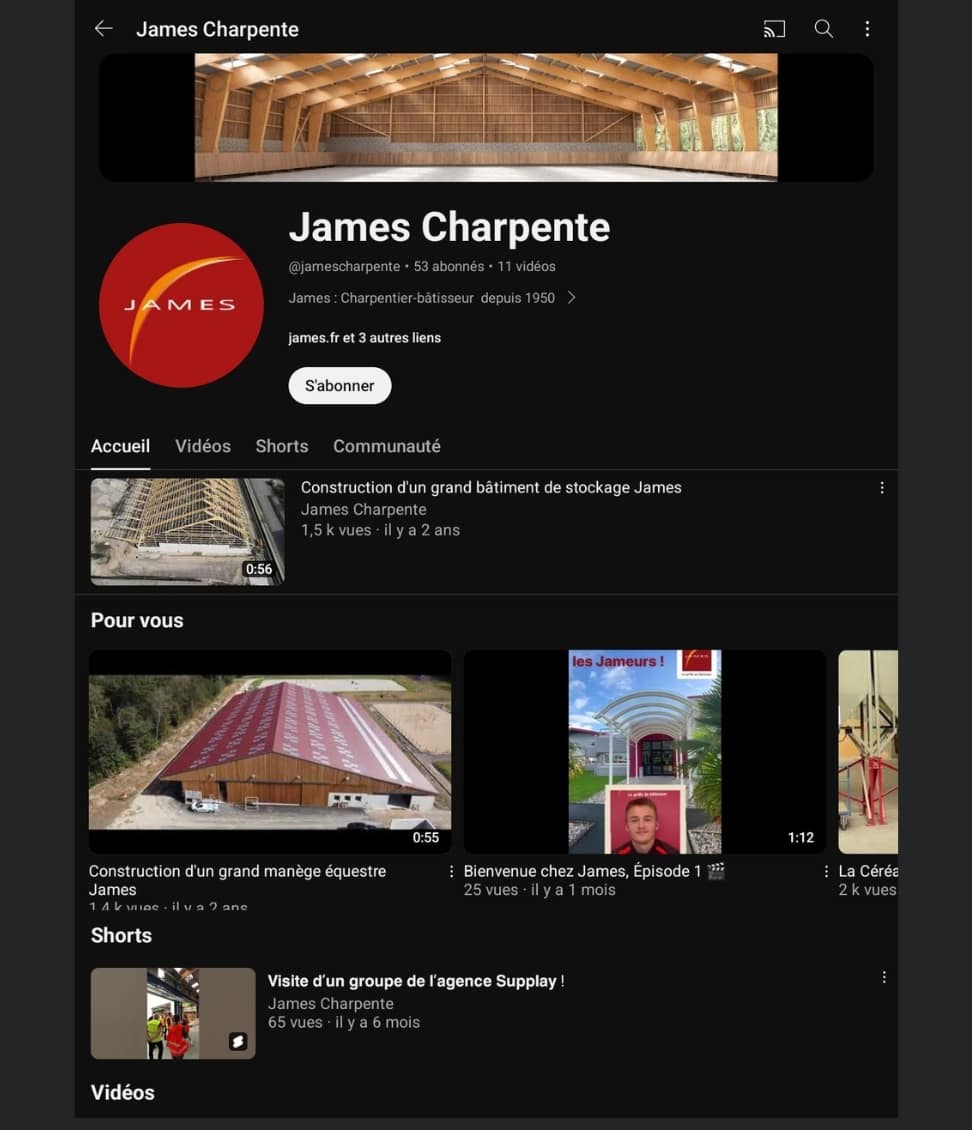The image size is (972, 1130).
Task: Open options for the manège équestre video
Action: pos(451,871)
